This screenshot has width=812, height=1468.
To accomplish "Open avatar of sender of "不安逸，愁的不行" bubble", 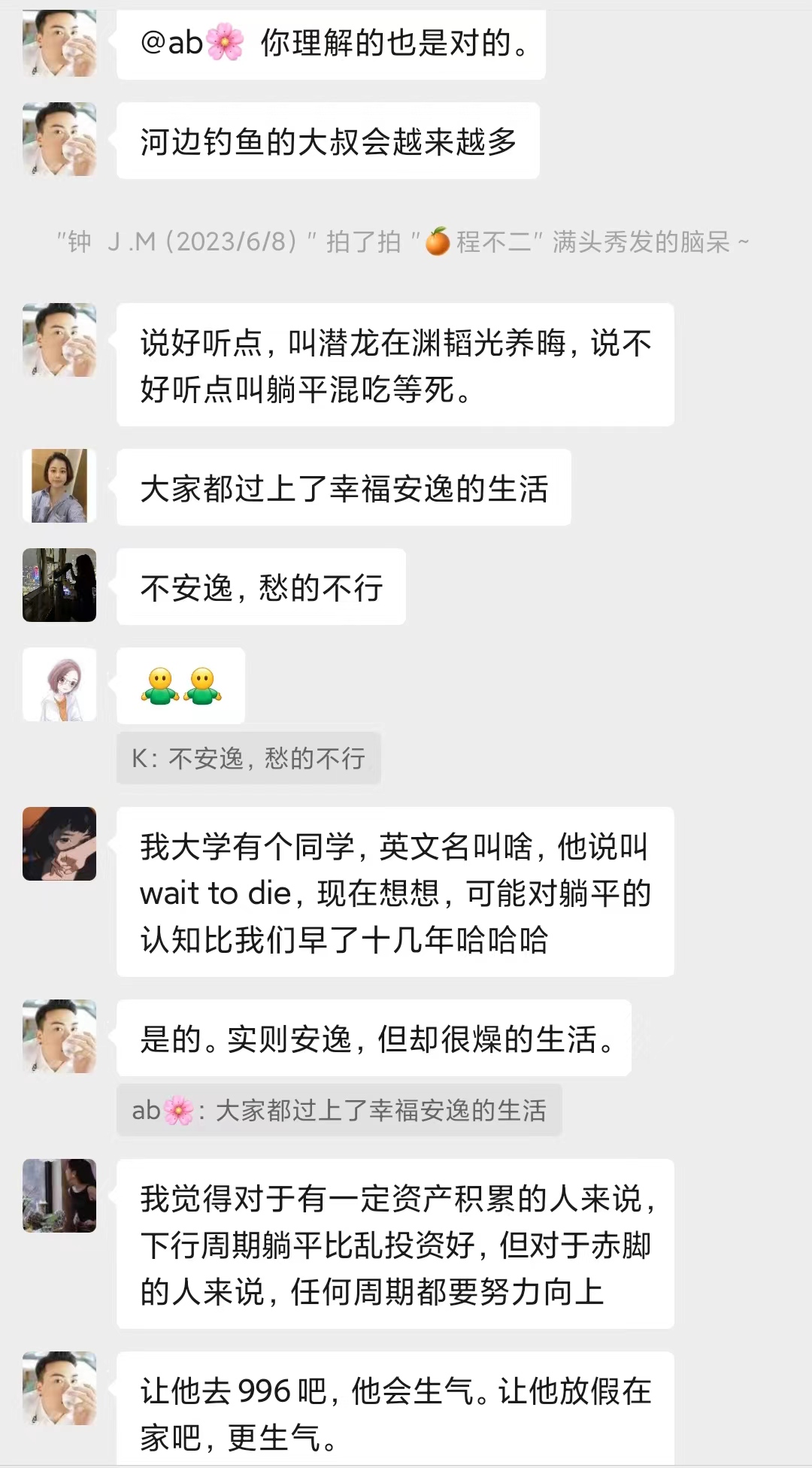I will [59, 585].
